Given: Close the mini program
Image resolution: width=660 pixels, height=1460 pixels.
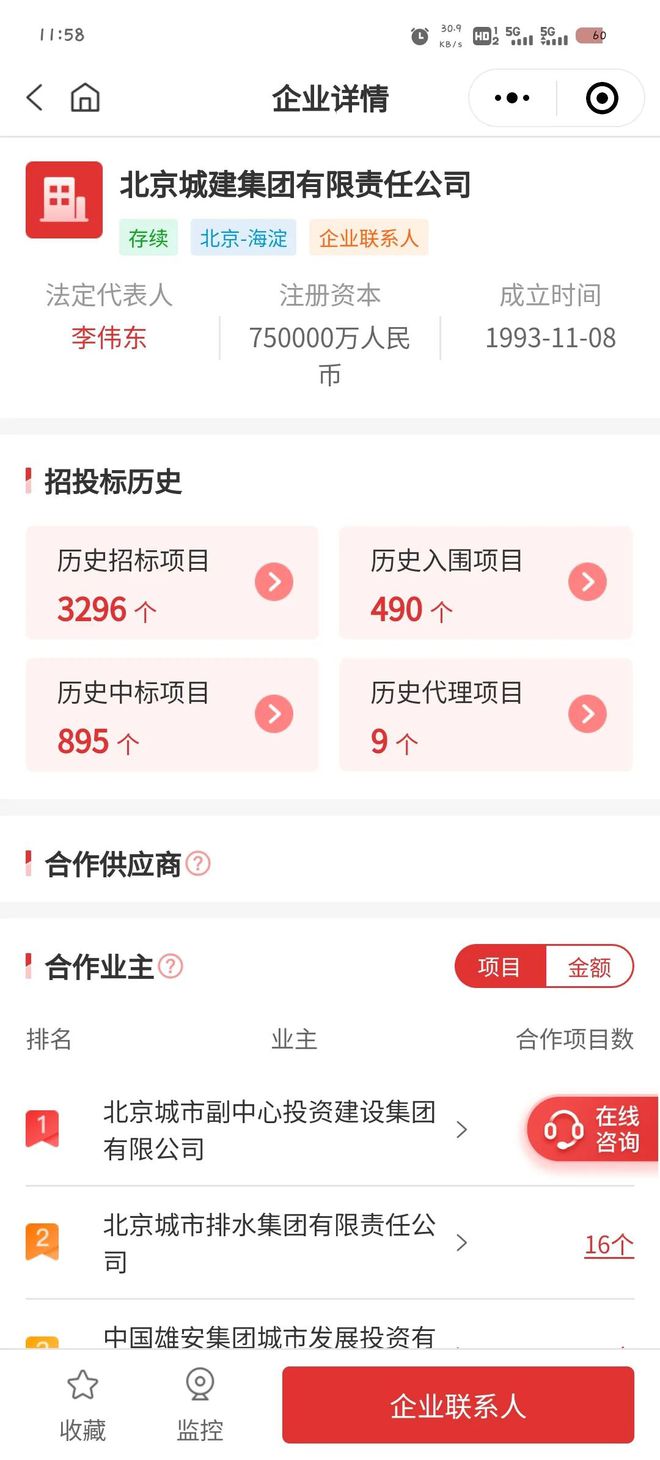Looking at the screenshot, I should point(601,98).
